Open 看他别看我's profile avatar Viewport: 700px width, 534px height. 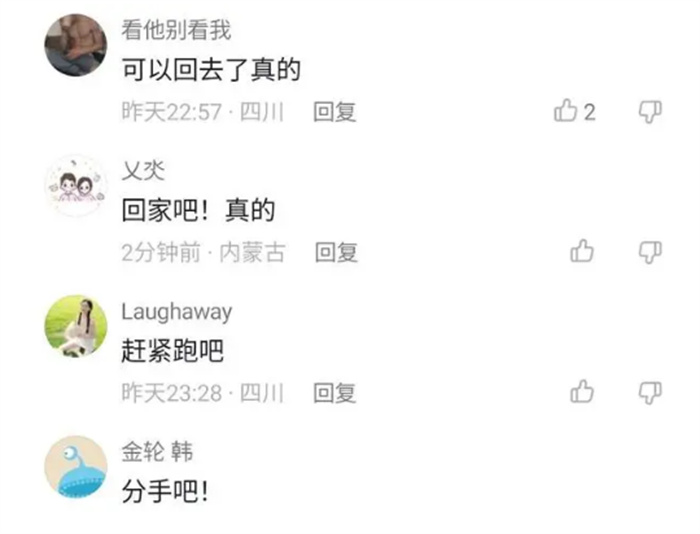point(76,45)
